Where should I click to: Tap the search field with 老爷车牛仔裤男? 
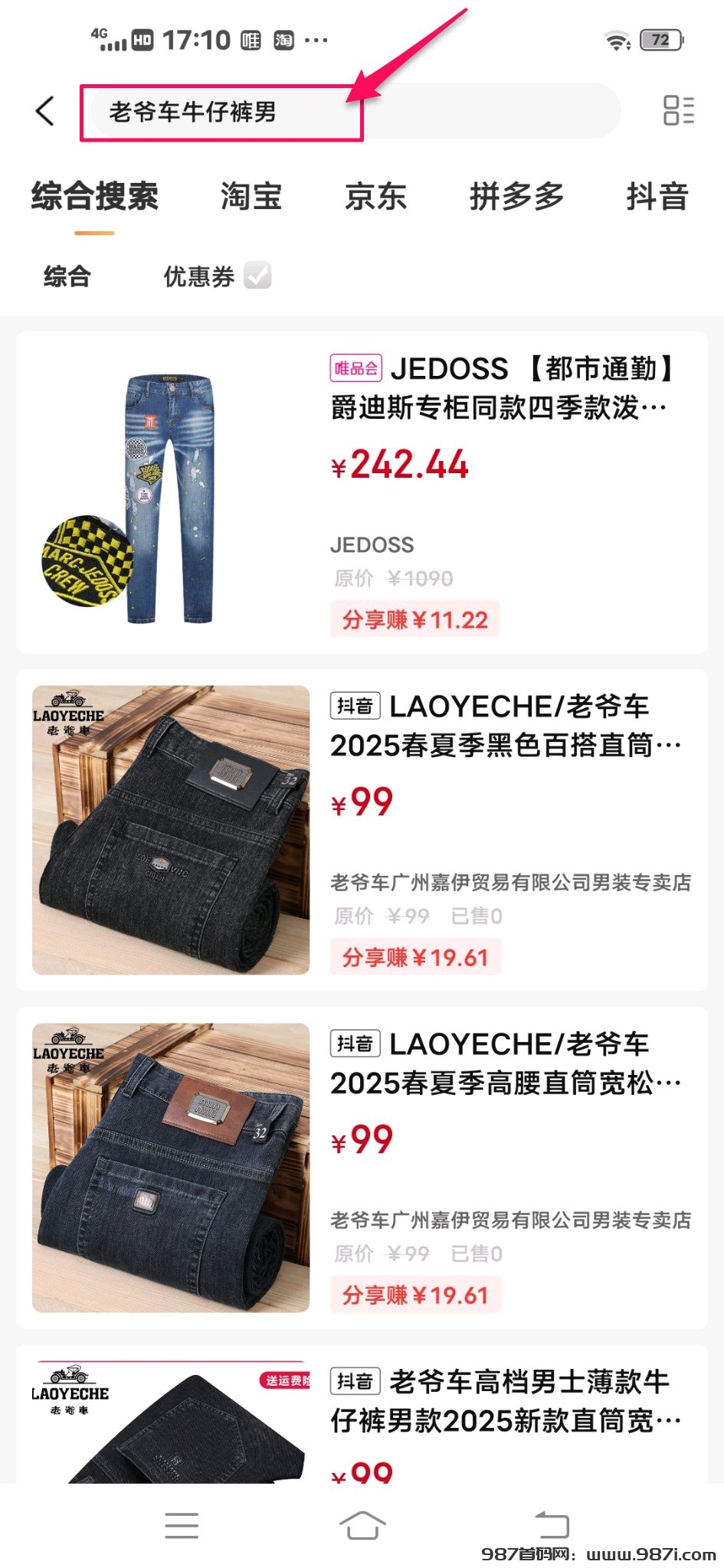click(x=352, y=112)
